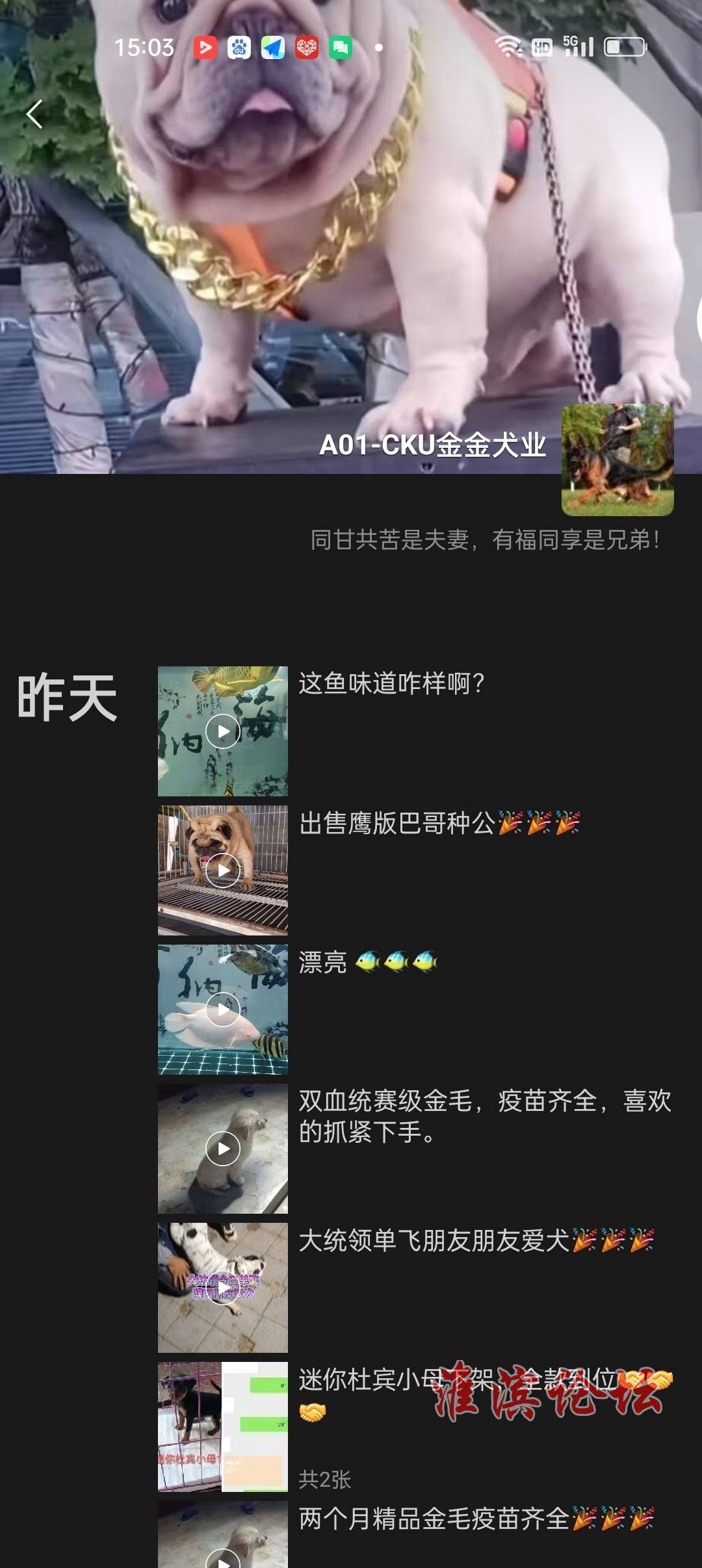Open the 双血统赛级金毛 puppy video
The height and width of the screenshot is (1568, 702).
pyautogui.click(x=223, y=1149)
